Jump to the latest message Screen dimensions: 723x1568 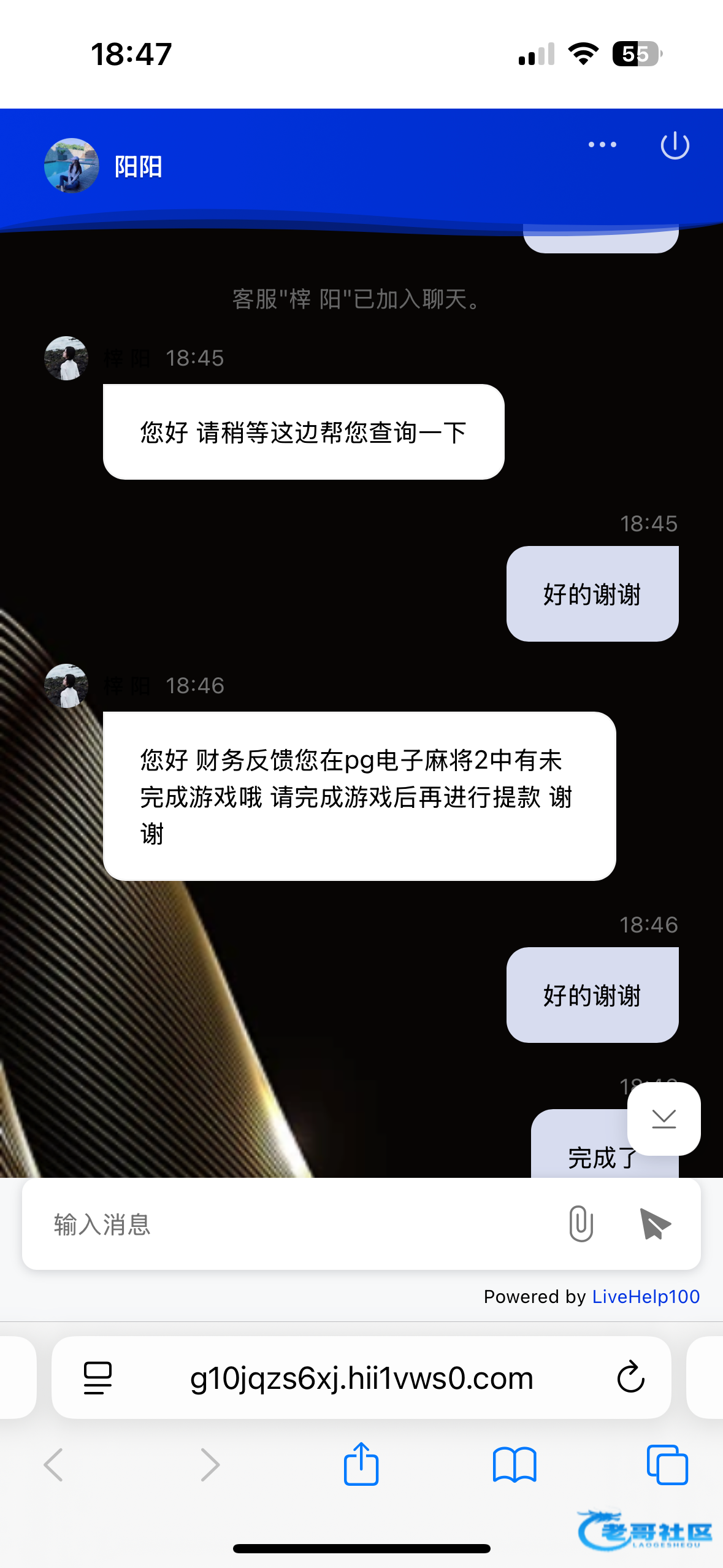(x=664, y=1119)
